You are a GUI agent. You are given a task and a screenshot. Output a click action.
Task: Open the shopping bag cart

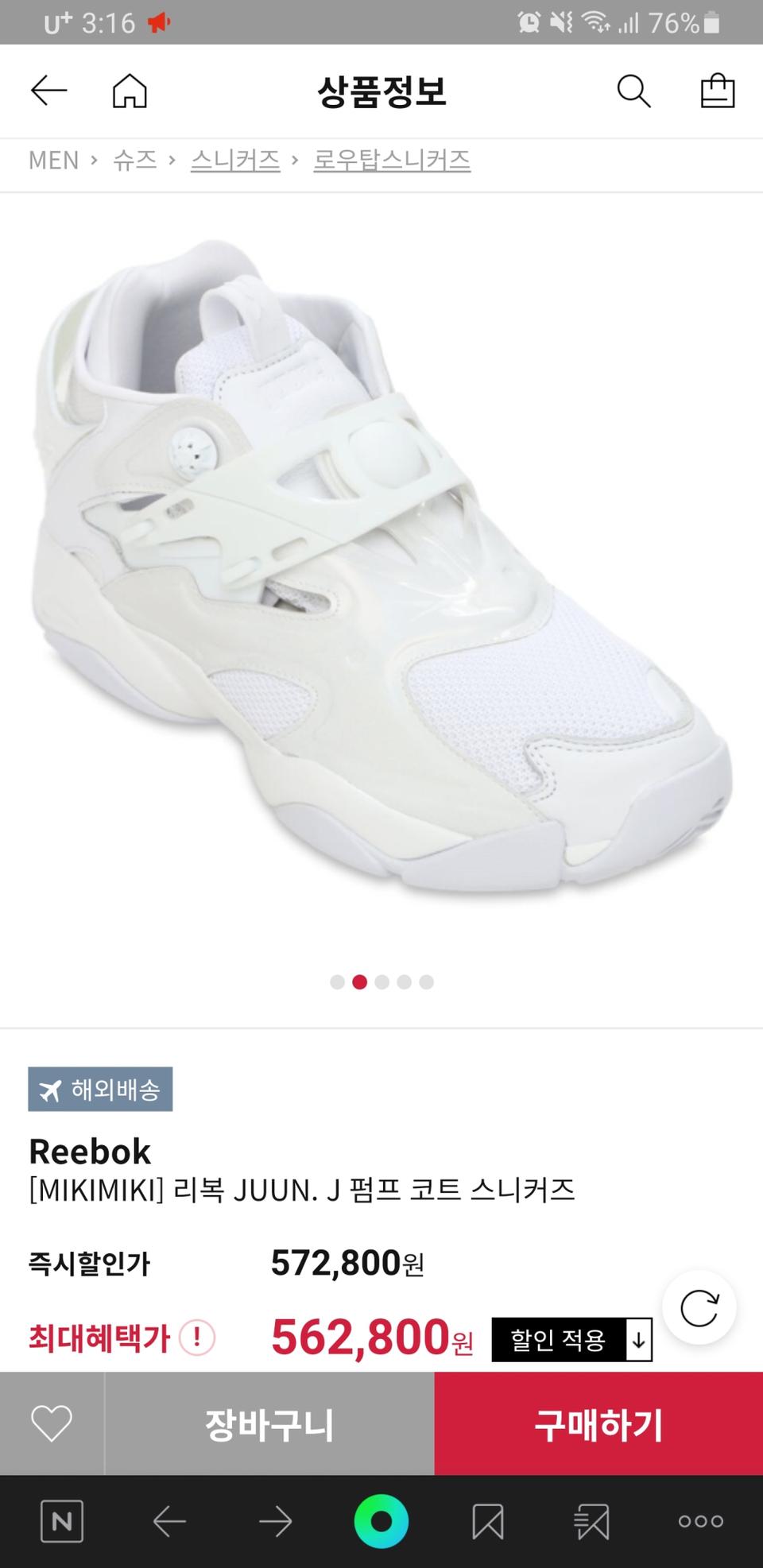point(717,91)
